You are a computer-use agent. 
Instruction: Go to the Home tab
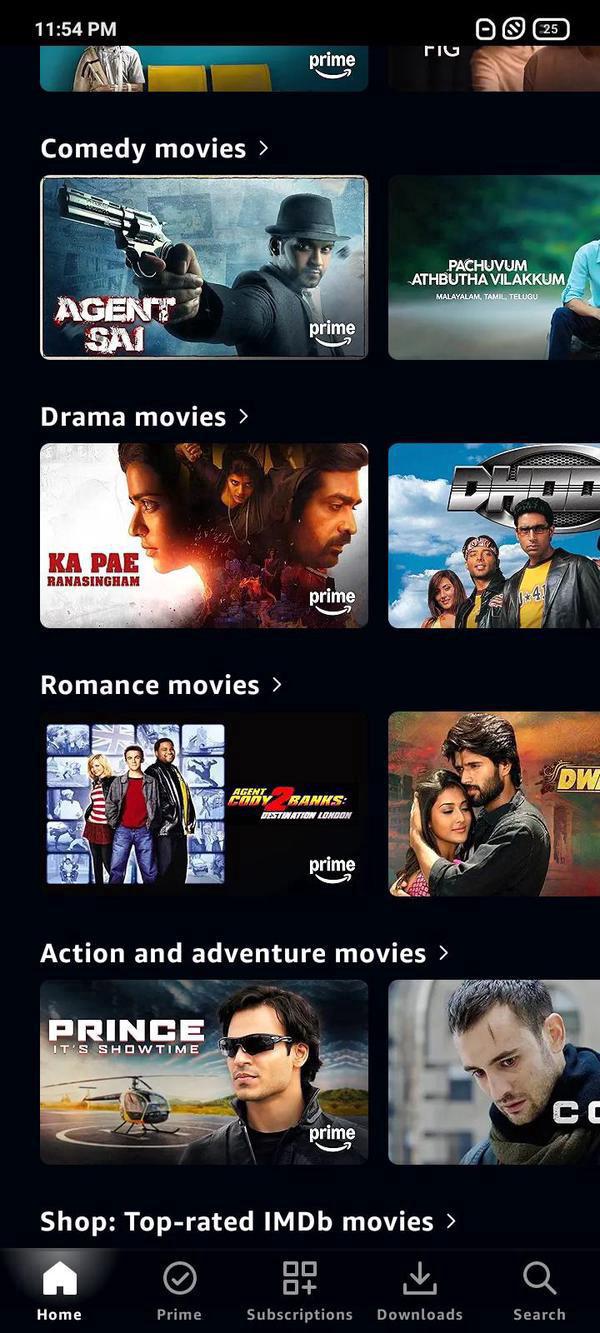(59, 1290)
